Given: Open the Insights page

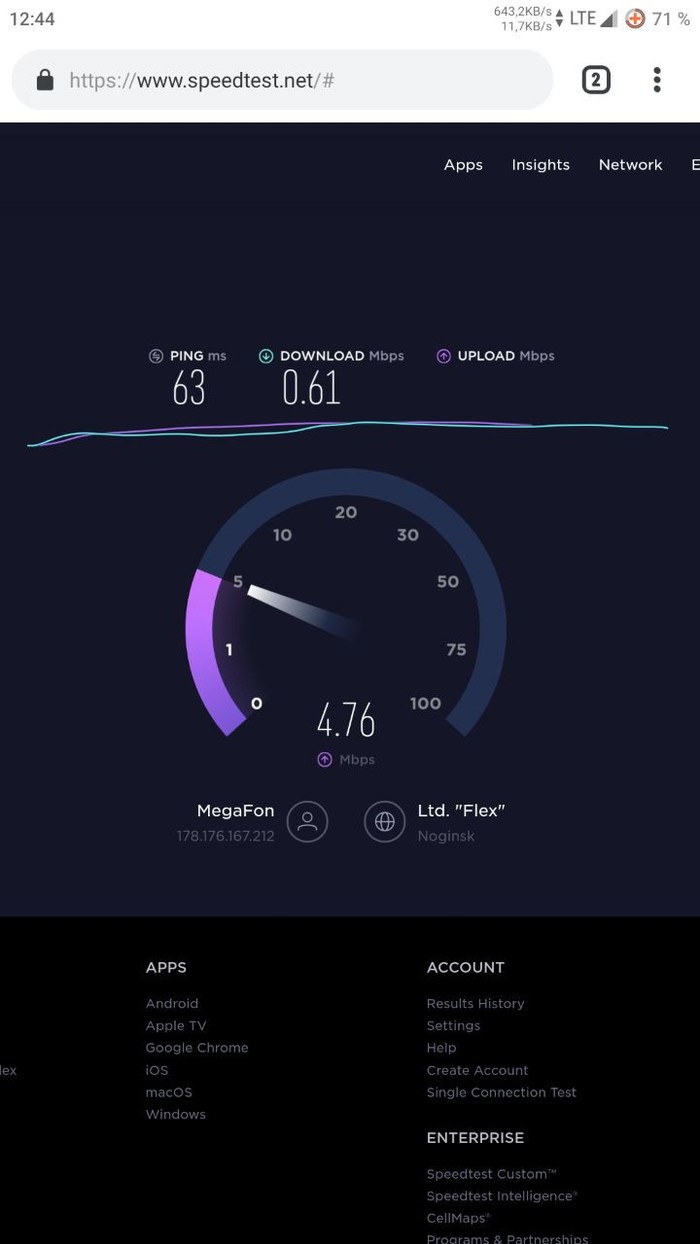Looking at the screenshot, I should pyautogui.click(x=540, y=165).
